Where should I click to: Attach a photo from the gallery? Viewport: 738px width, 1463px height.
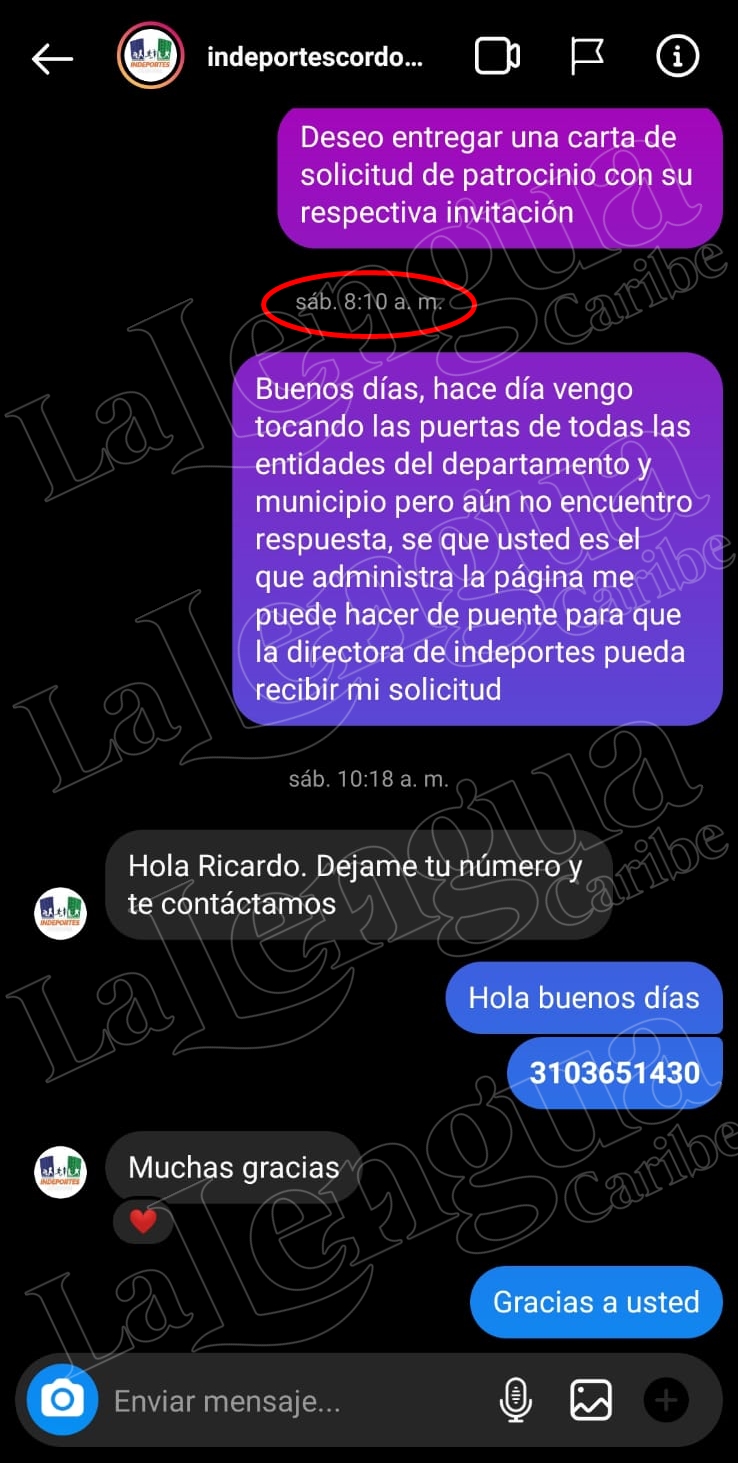(591, 1400)
